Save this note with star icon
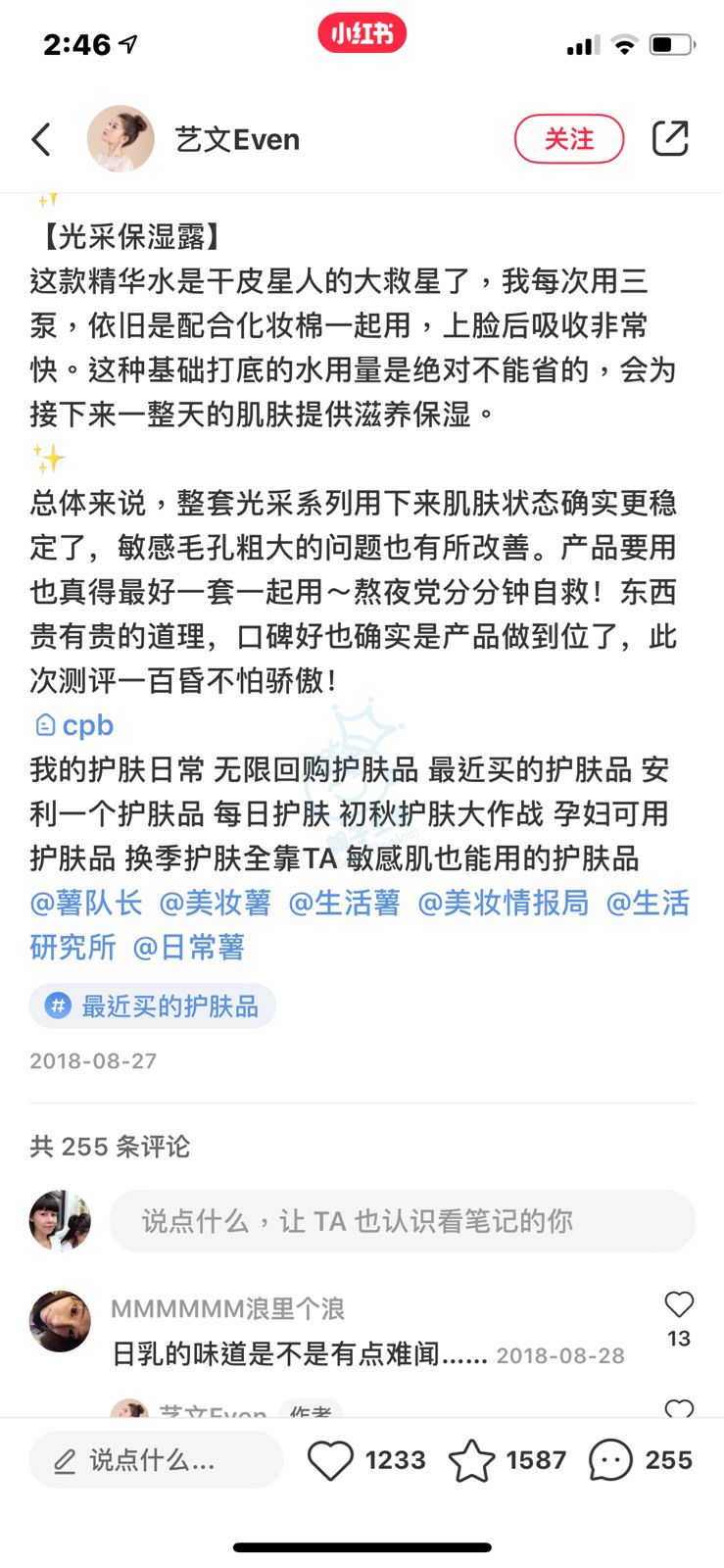The image size is (724, 1568). click(x=471, y=1460)
